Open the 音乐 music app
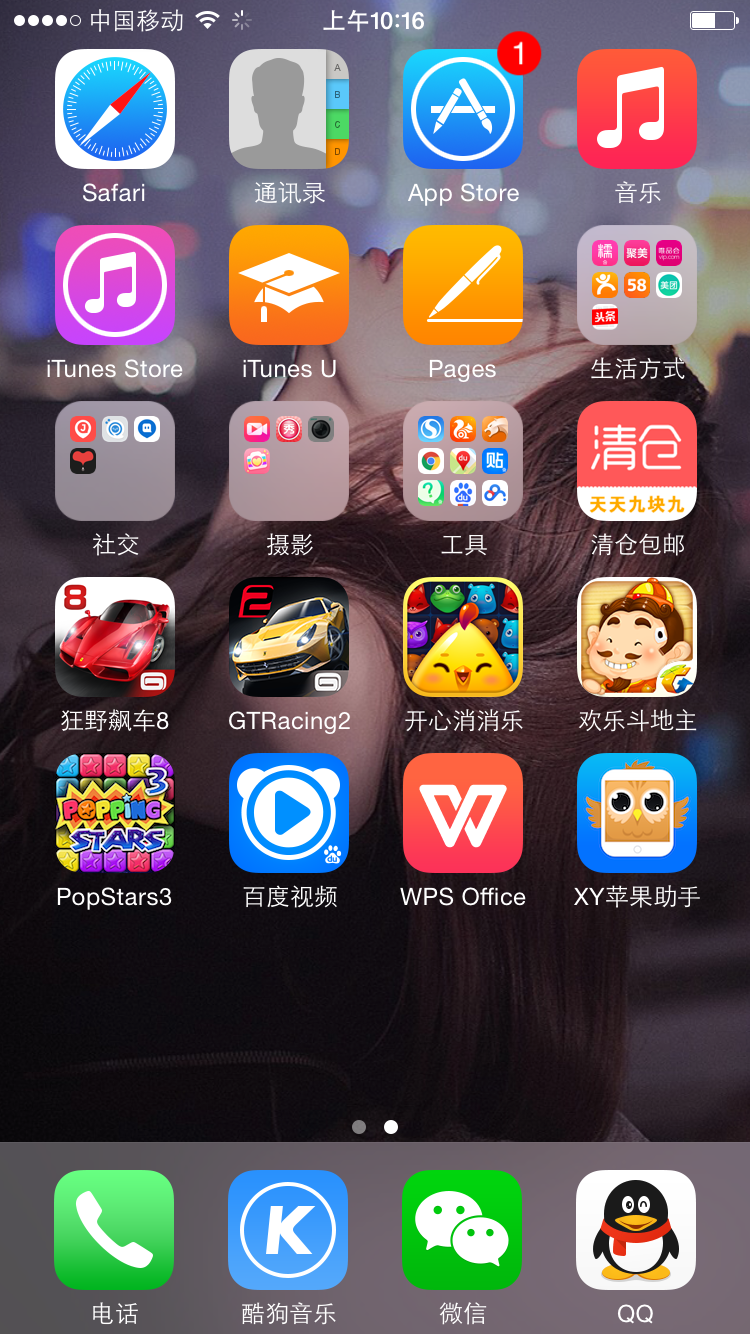 (636, 109)
